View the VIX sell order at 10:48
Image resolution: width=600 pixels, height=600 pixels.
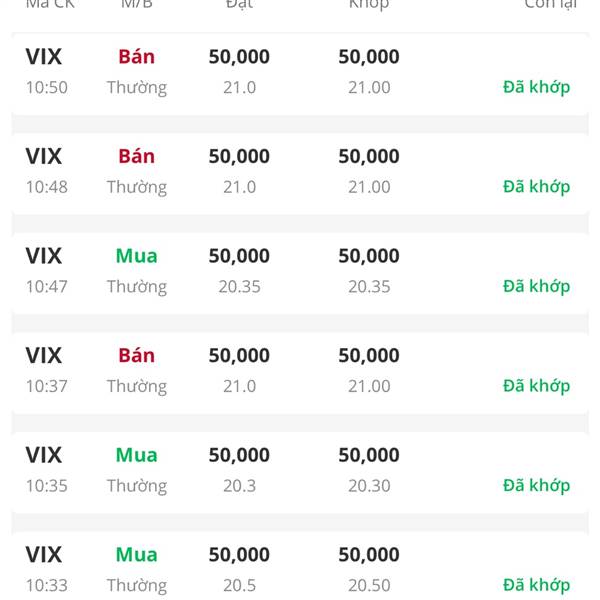[x=300, y=171]
